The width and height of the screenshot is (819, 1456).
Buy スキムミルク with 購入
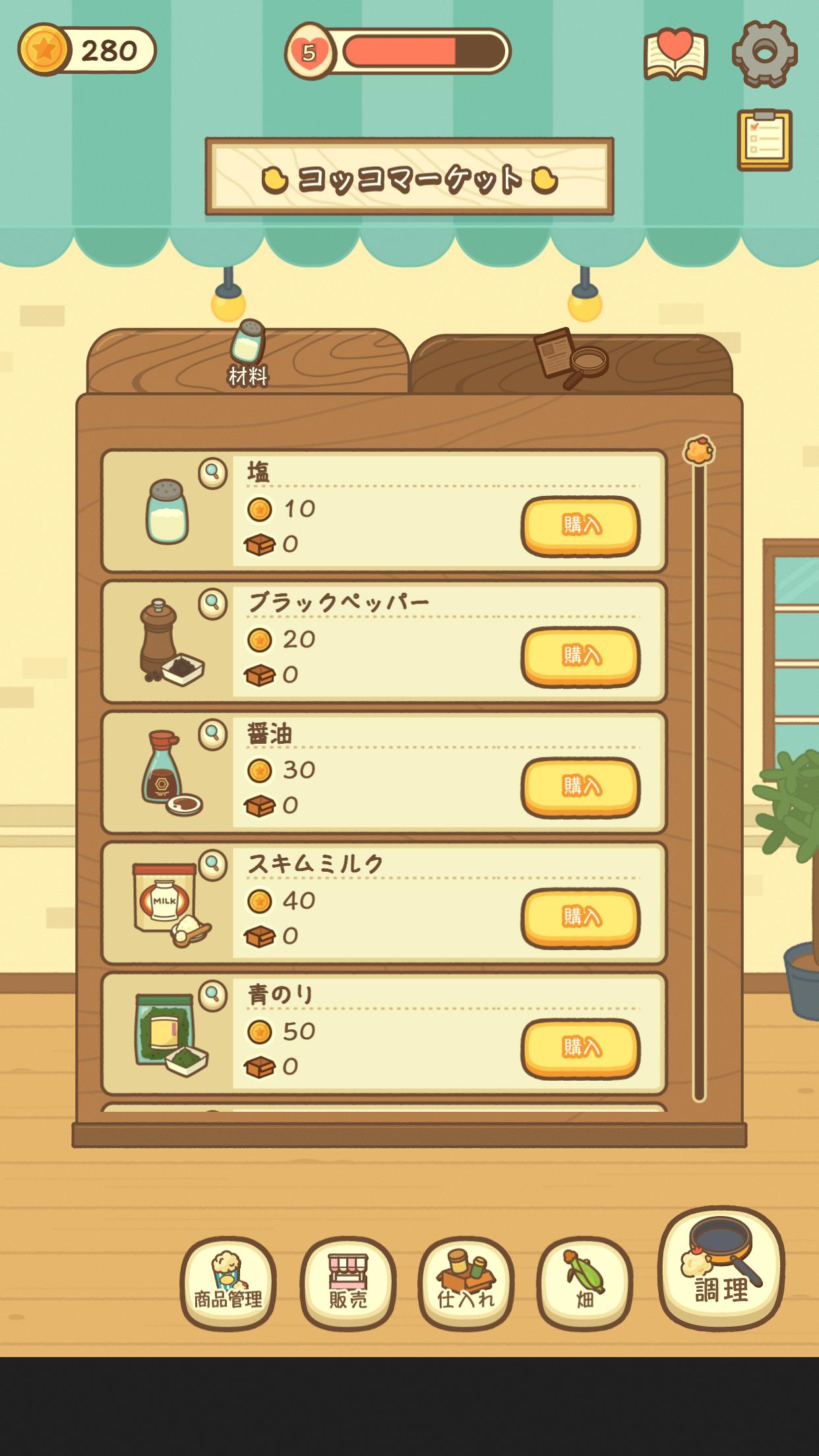point(580,917)
